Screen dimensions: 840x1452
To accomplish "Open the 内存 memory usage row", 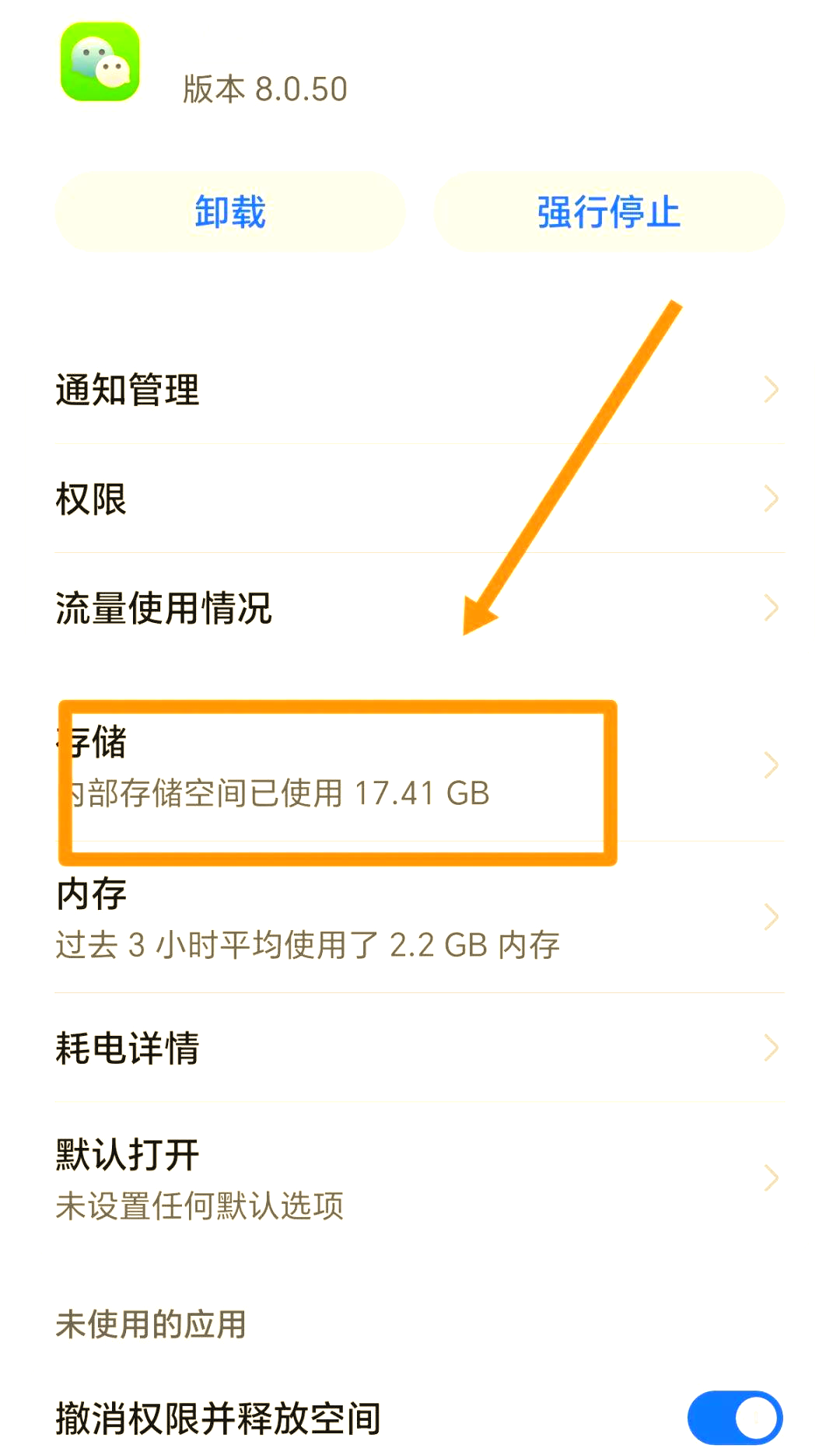I will 420,917.
